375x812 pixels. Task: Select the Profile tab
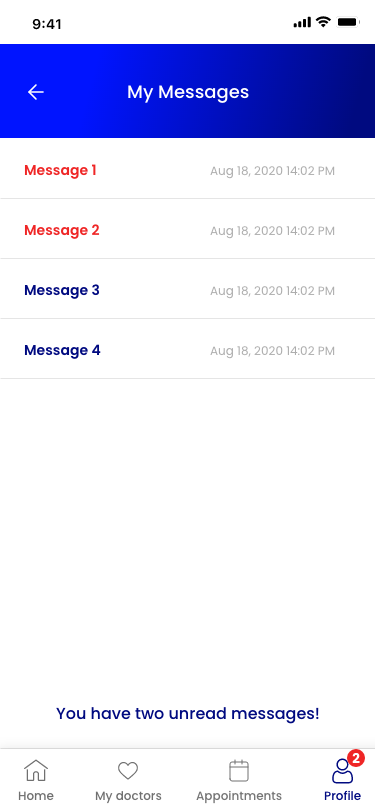[342, 780]
